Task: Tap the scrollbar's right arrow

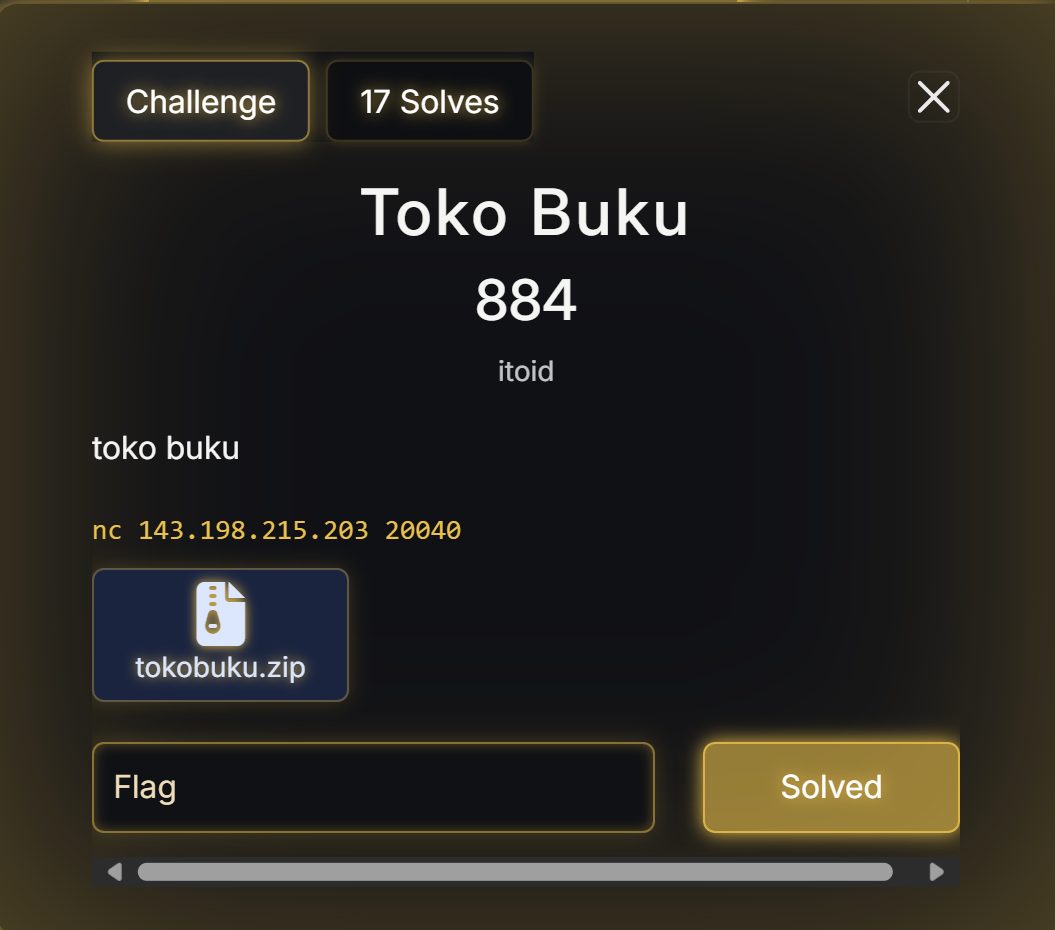Action: click(937, 872)
